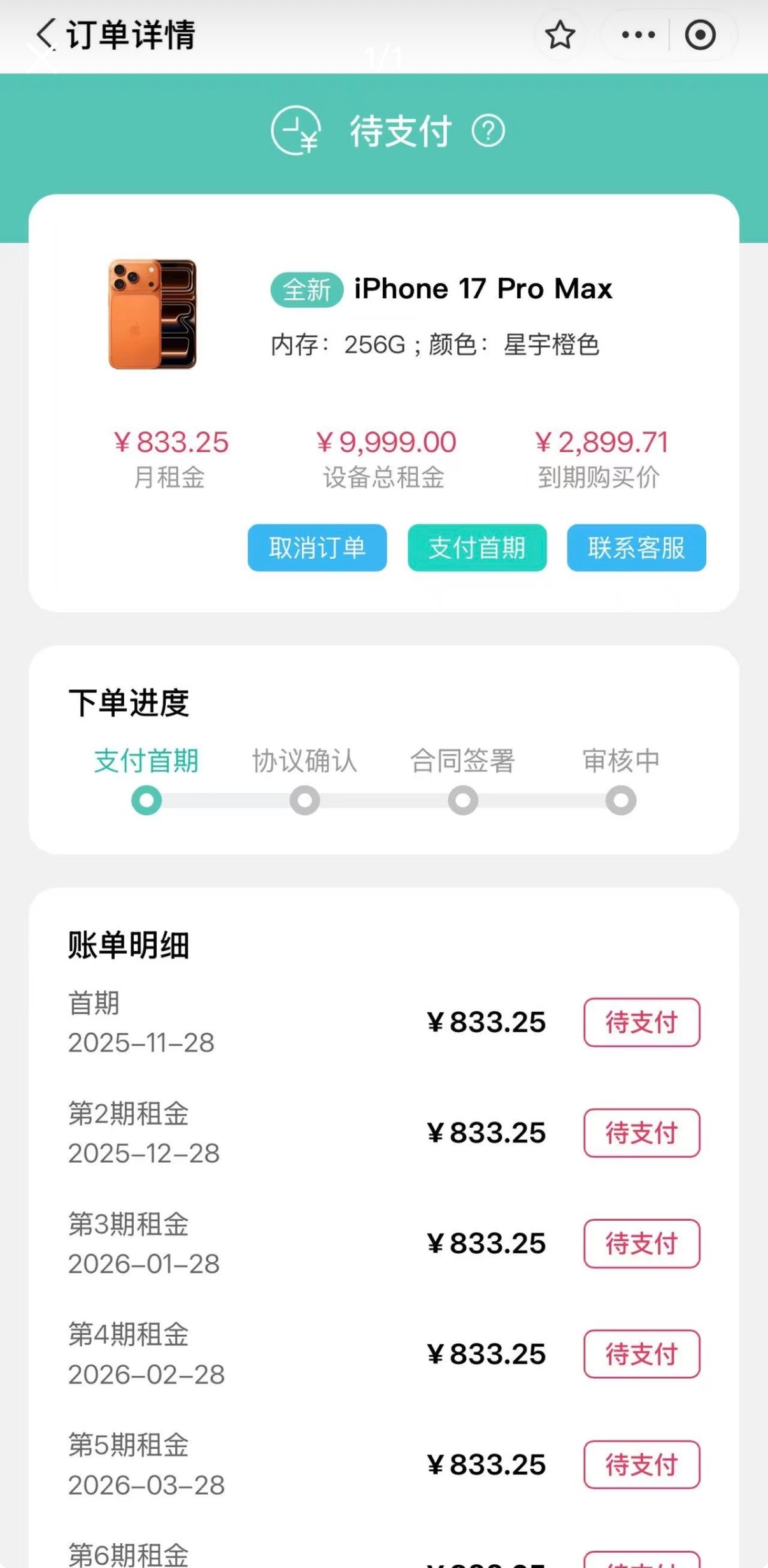This screenshot has height=1568, width=768.
Task: Tap the X icon below the title bar
Action: coord(40,59)
